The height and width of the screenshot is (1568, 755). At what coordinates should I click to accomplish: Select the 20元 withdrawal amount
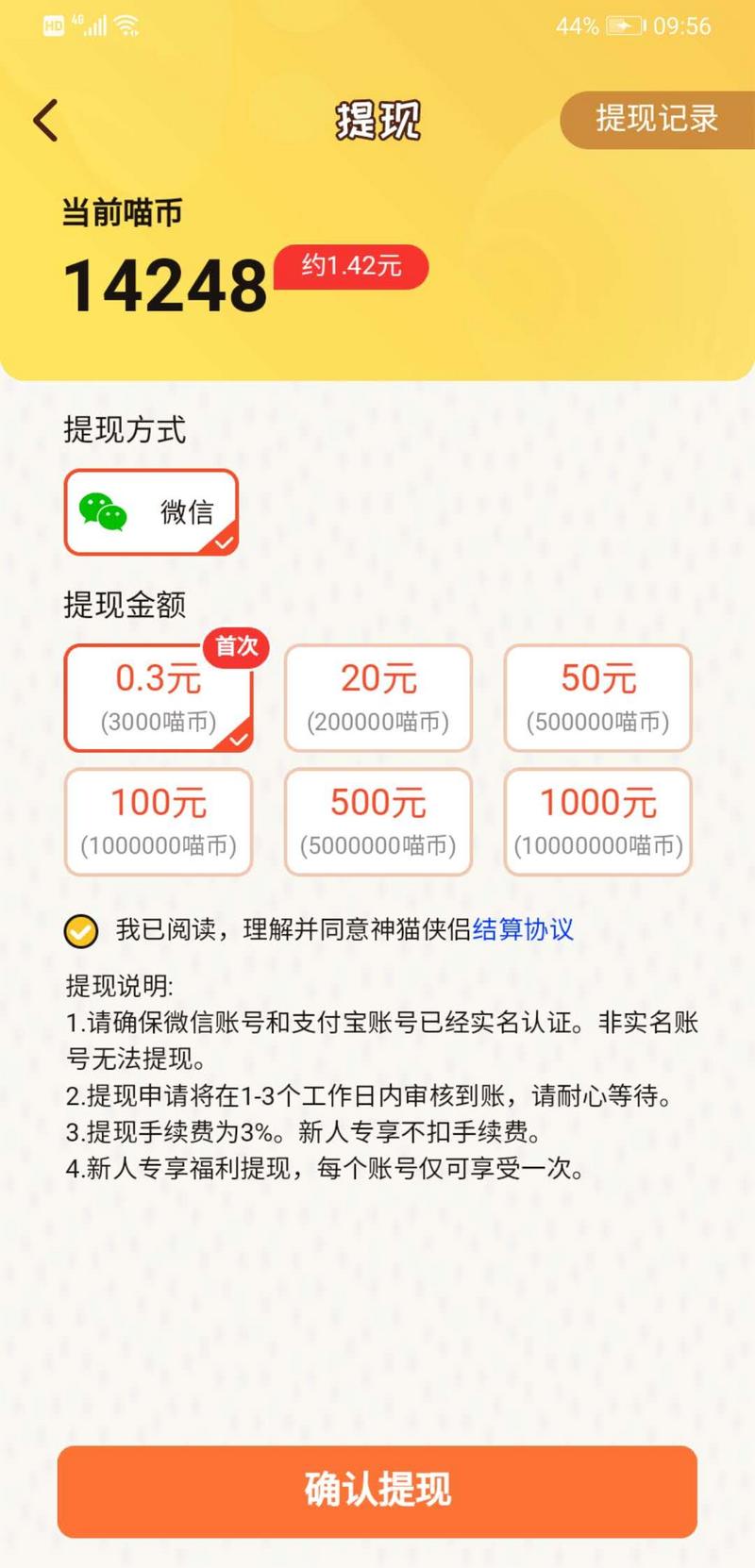(377, 698)
